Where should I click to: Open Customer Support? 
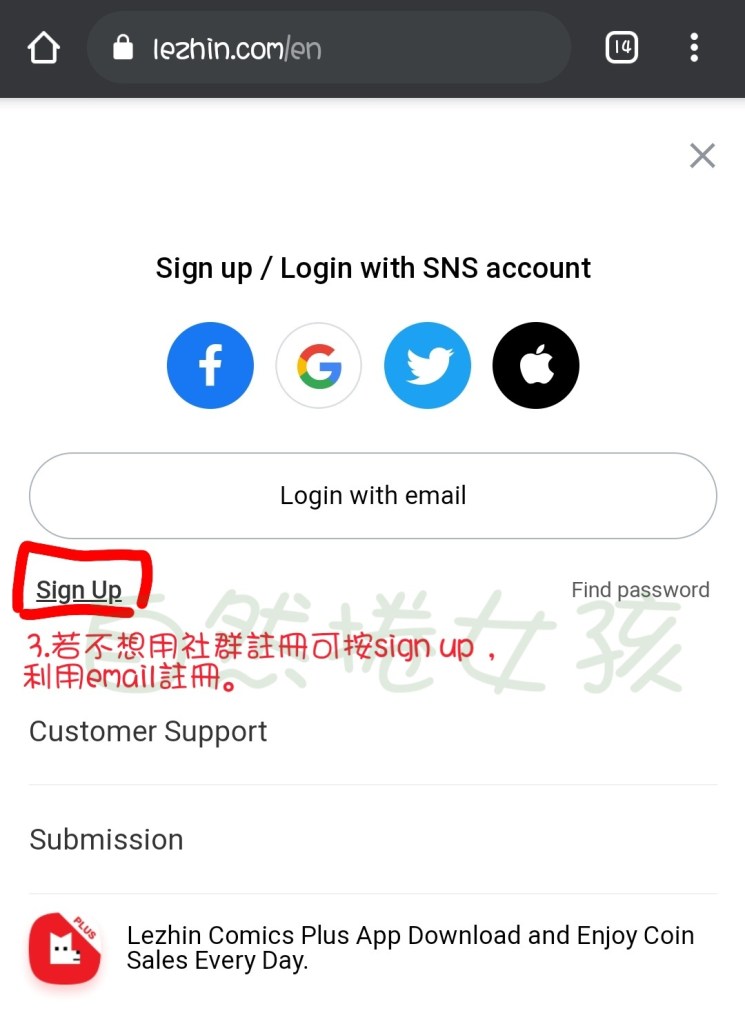pos(148,732)
